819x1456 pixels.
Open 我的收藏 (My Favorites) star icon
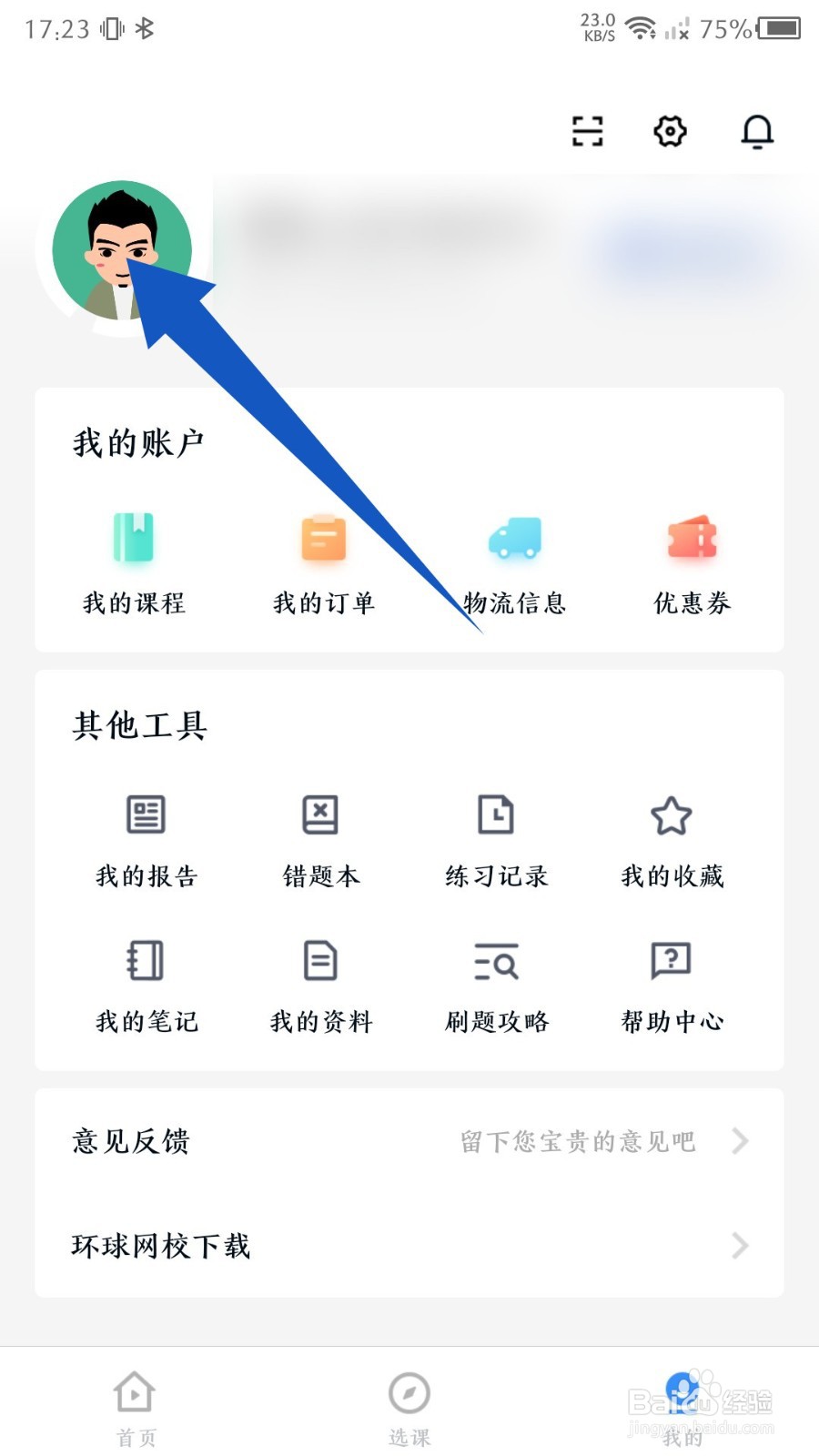point(672,816)
